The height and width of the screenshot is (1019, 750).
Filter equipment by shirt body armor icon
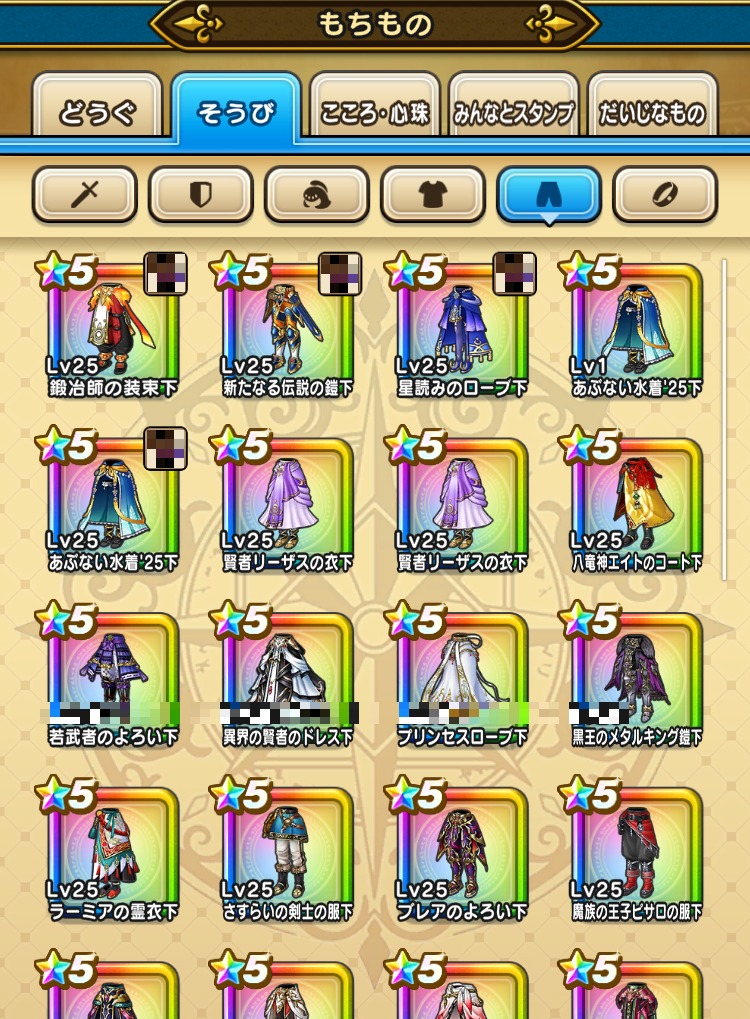(x=433, y=194)
